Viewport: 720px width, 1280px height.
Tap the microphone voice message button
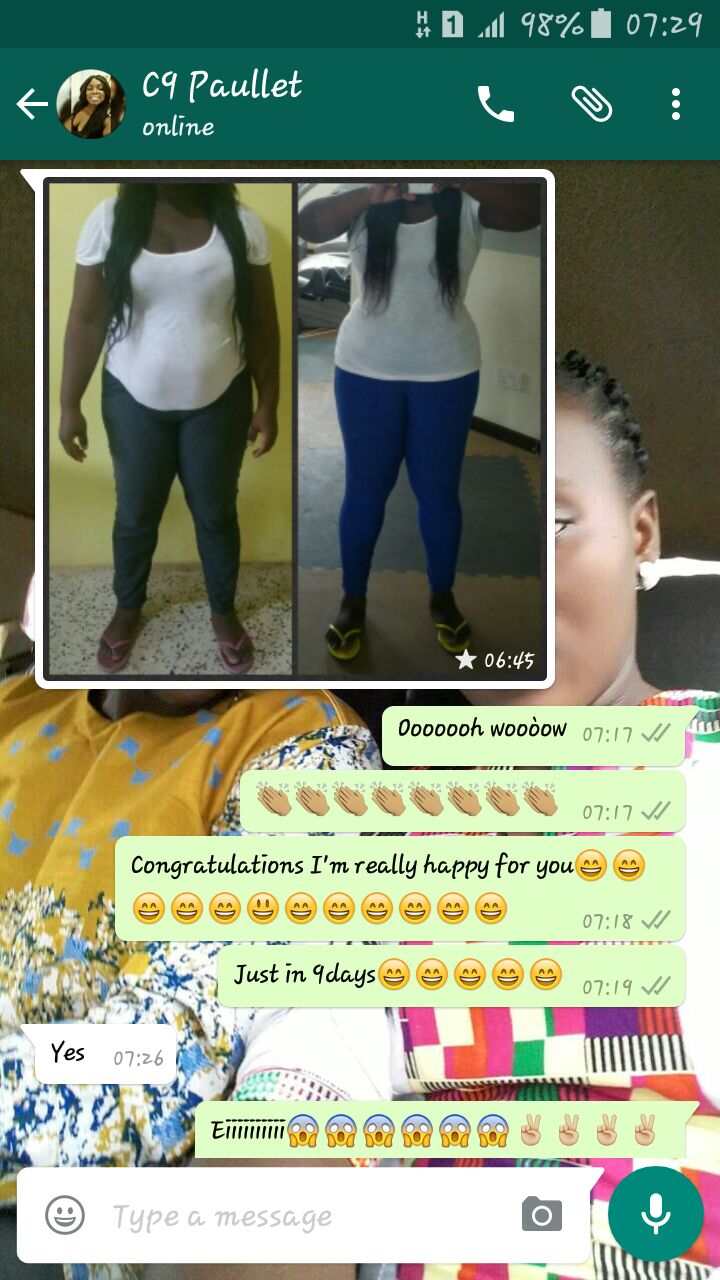click(x=656, y=1214)
